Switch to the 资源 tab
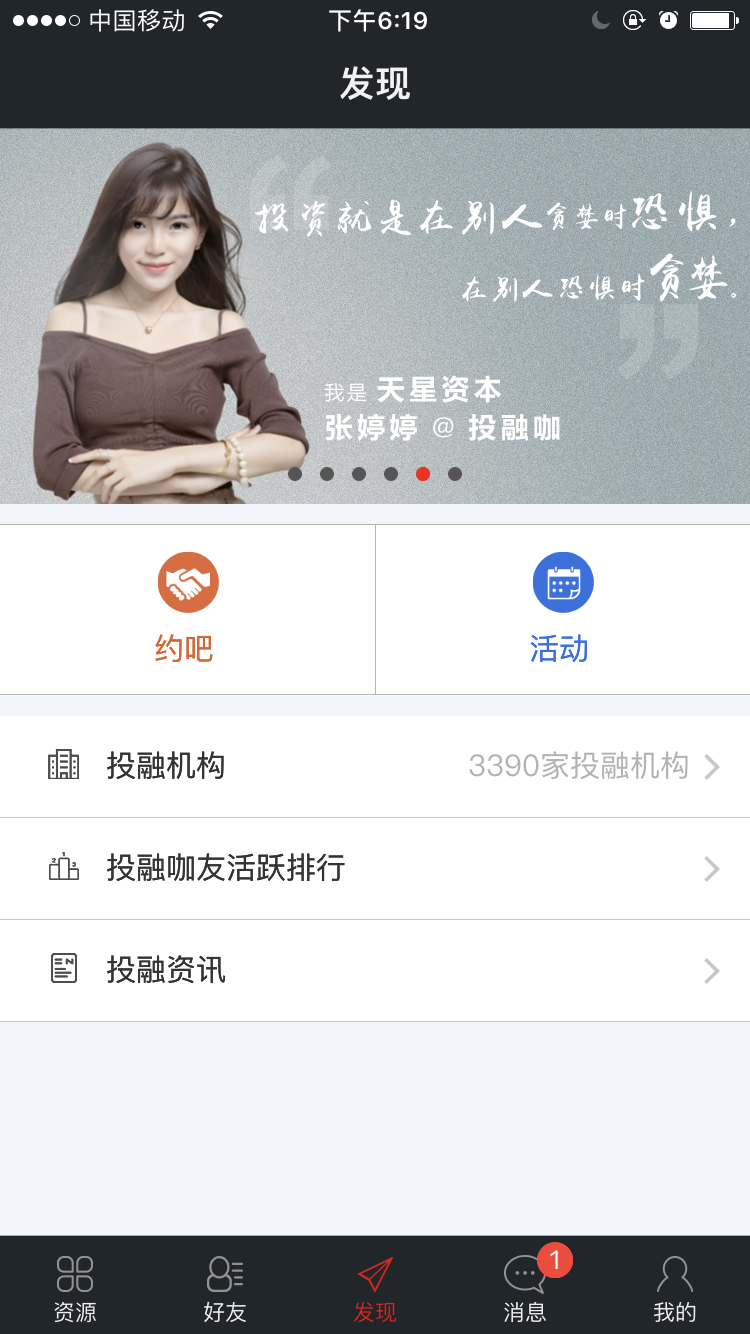This screenshot has height=1334, width=750. [75, 1287]
